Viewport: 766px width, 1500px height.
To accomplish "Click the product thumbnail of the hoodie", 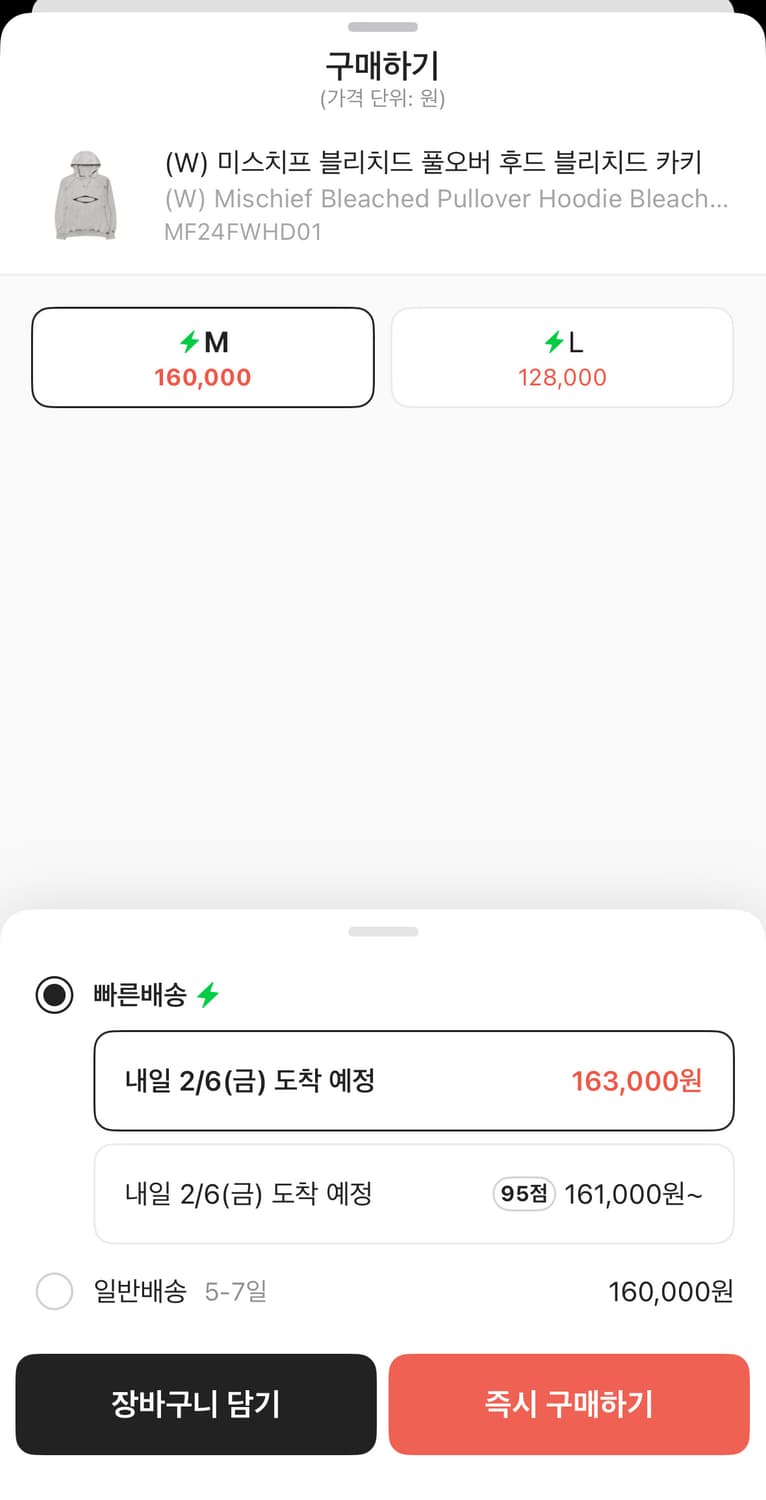I will click(x=87, y=193).
